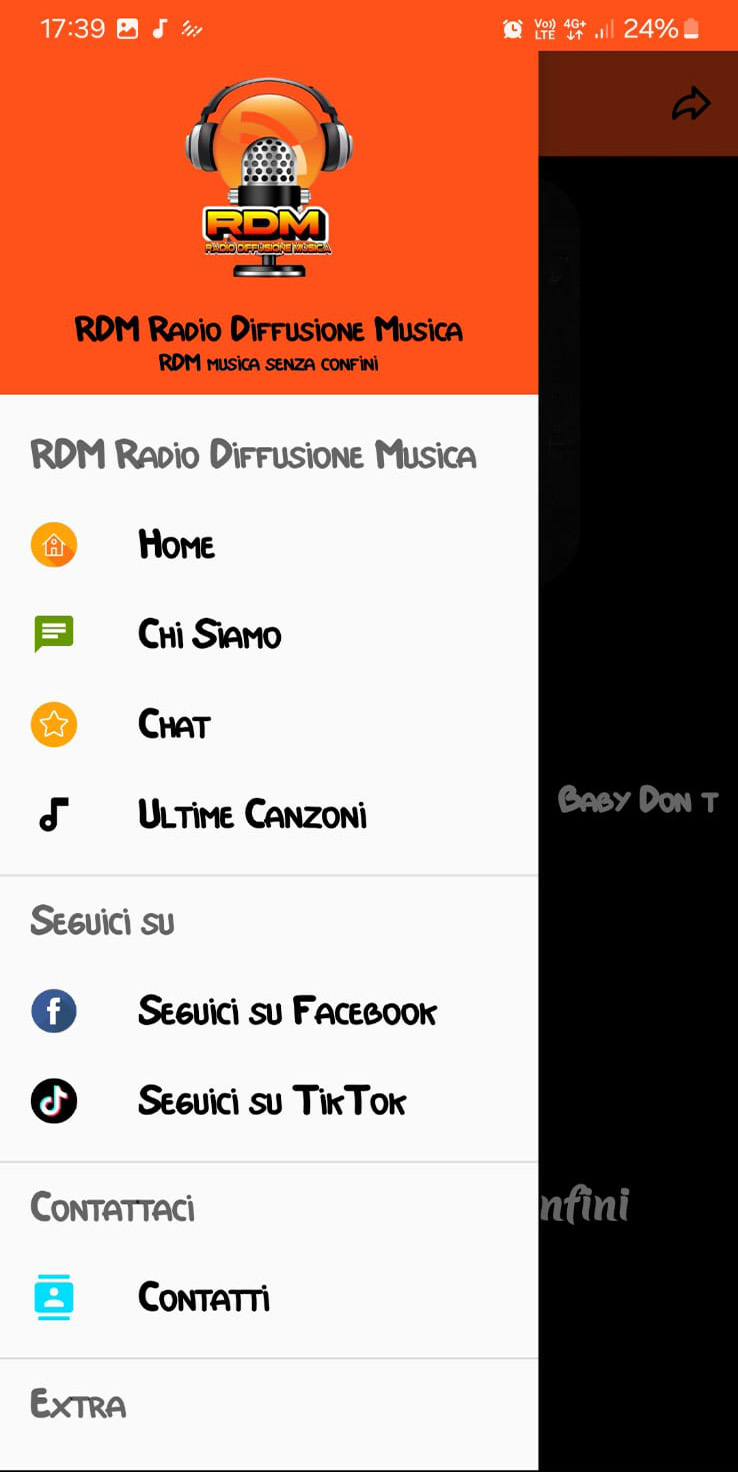Select Seguici su Facebook
The image size is (738, 1472).
click(x=287, y=1011)
